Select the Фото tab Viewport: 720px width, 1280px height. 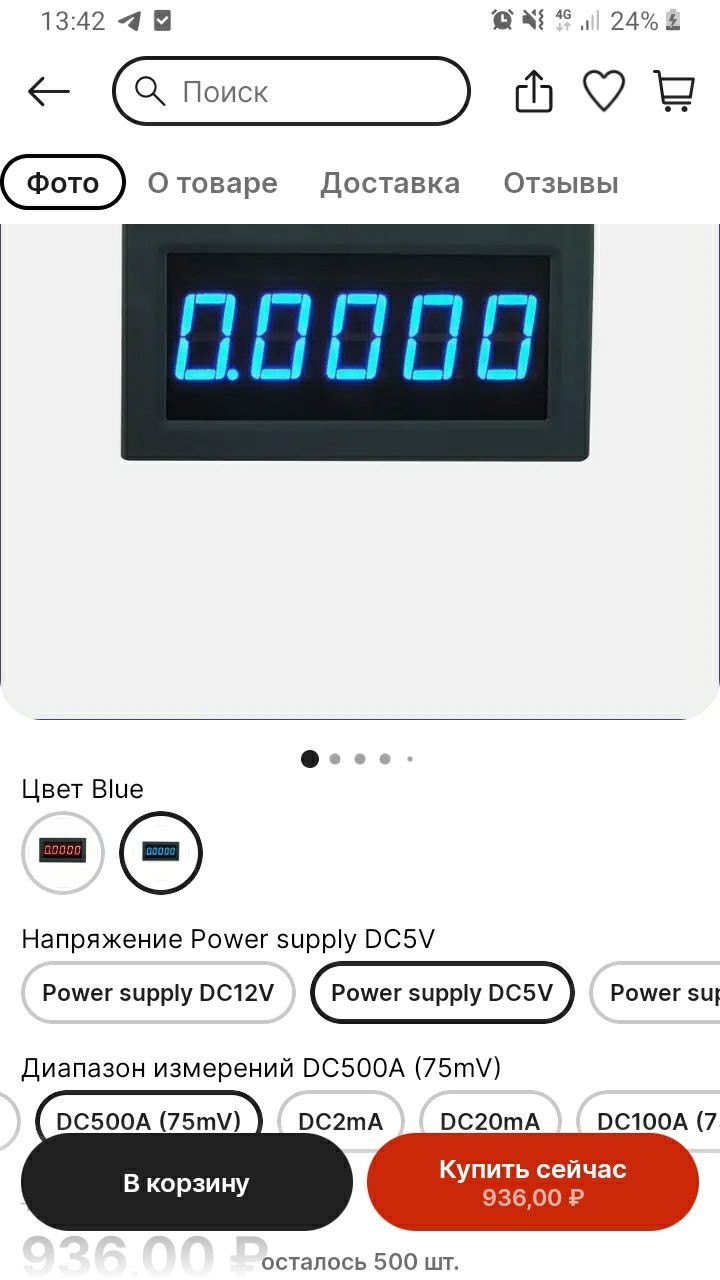[63, 183]
